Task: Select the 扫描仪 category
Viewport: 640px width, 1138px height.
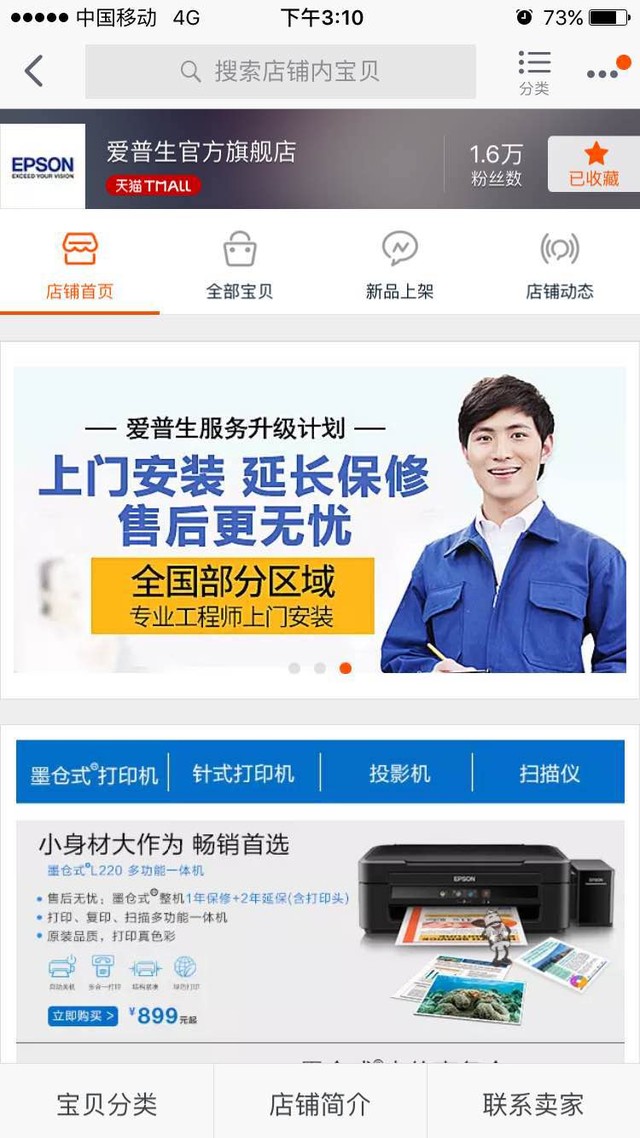Action: [549, 773]
